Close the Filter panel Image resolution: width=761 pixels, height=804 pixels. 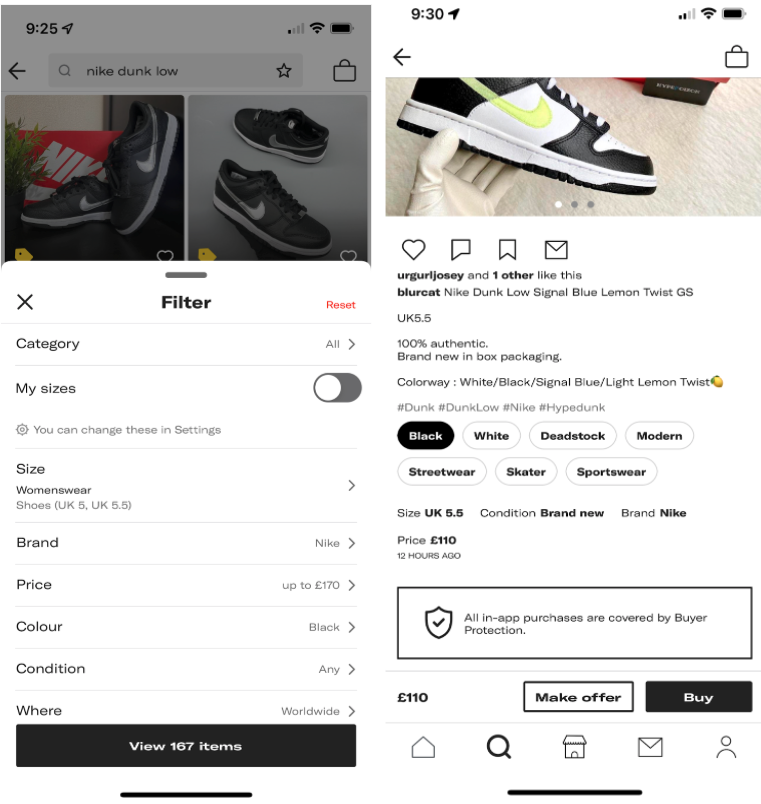25,302
